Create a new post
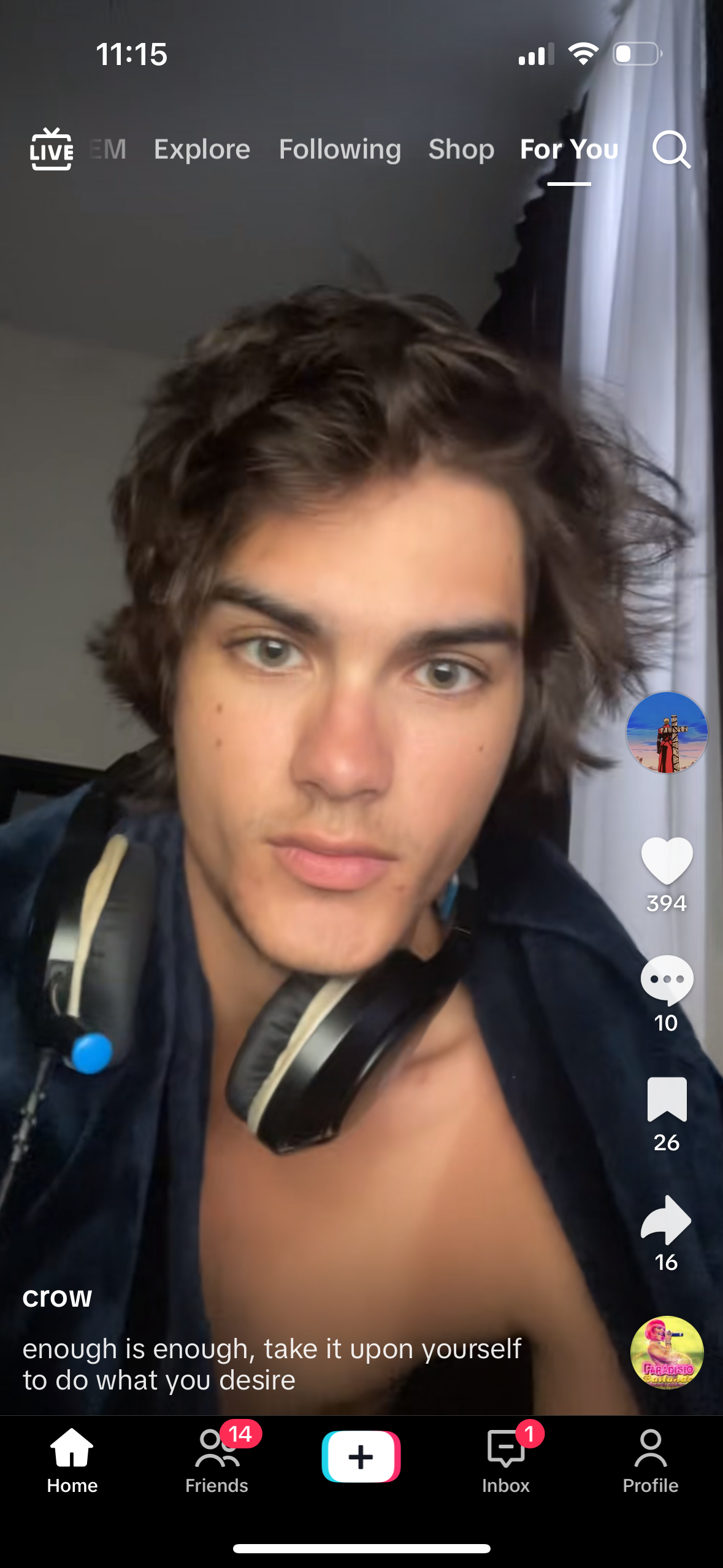Screen dimensions: 723x1568 pos(361,1456)
